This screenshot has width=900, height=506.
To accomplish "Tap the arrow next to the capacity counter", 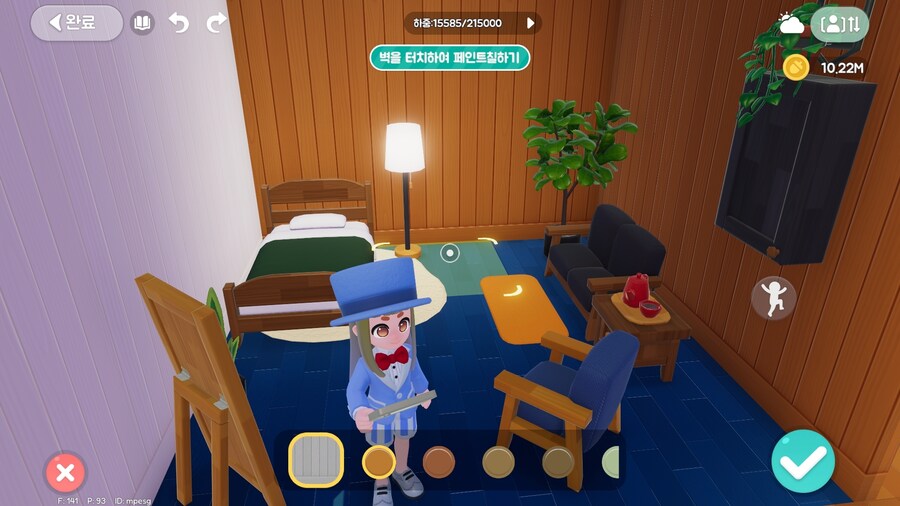I will (531, 23).
